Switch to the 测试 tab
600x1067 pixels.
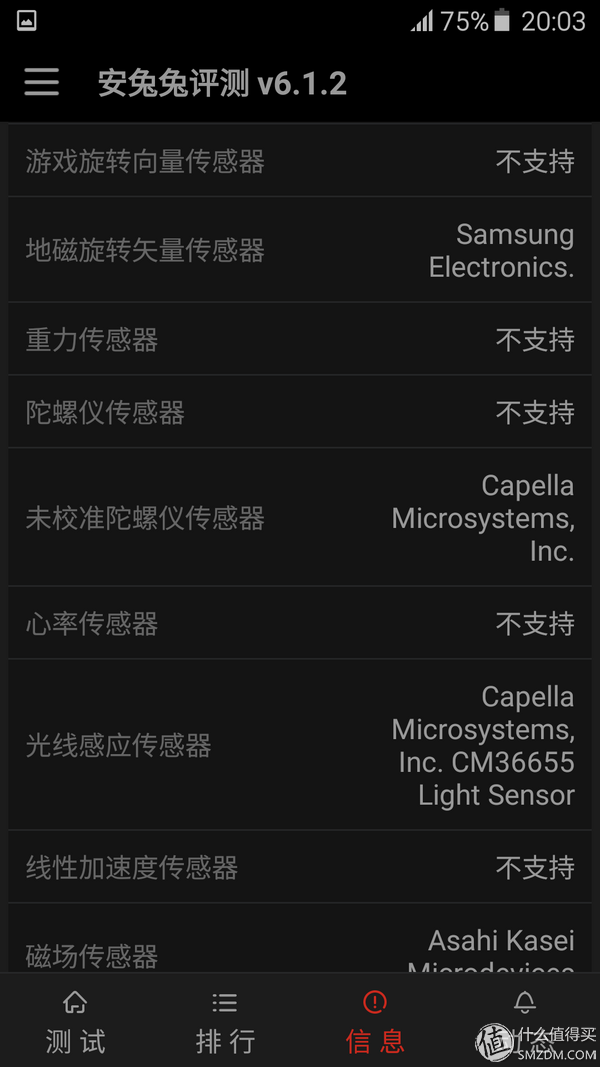pyautogui.click(x=75, y=1020)
